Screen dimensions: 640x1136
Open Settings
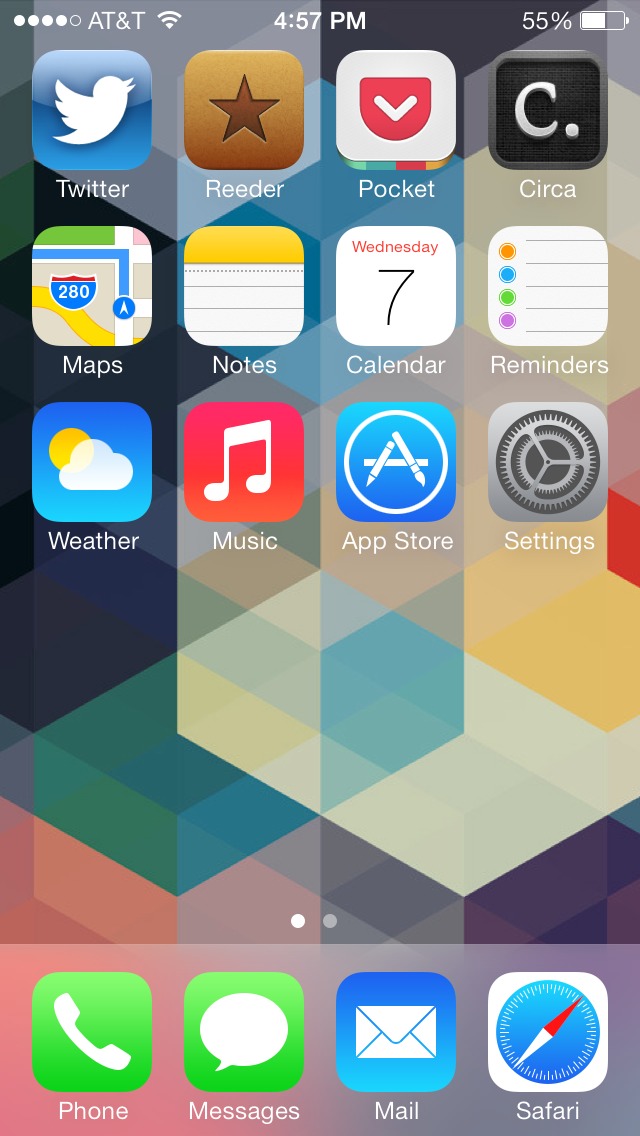(548, 462)
